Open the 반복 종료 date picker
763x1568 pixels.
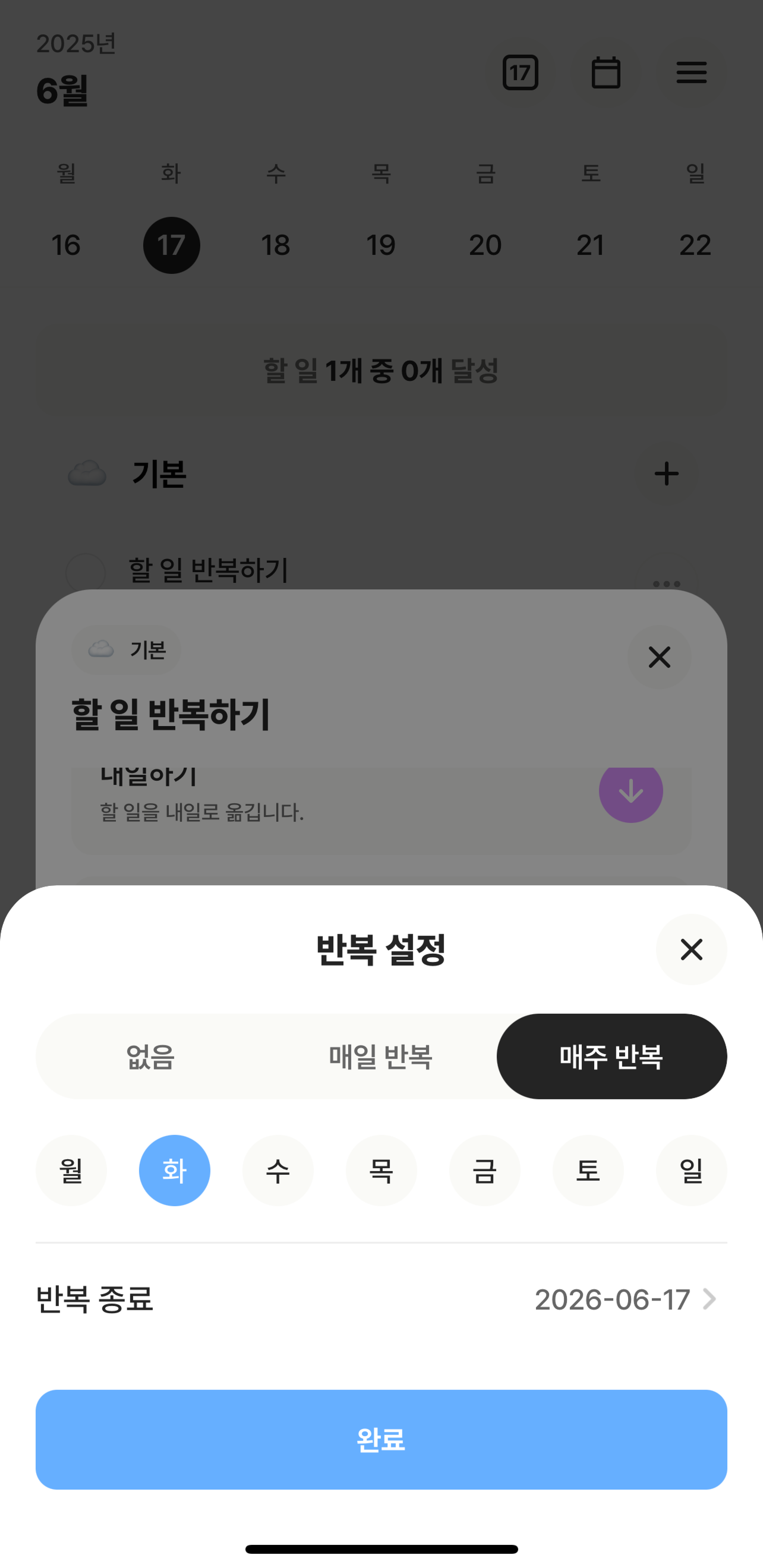624,1299
